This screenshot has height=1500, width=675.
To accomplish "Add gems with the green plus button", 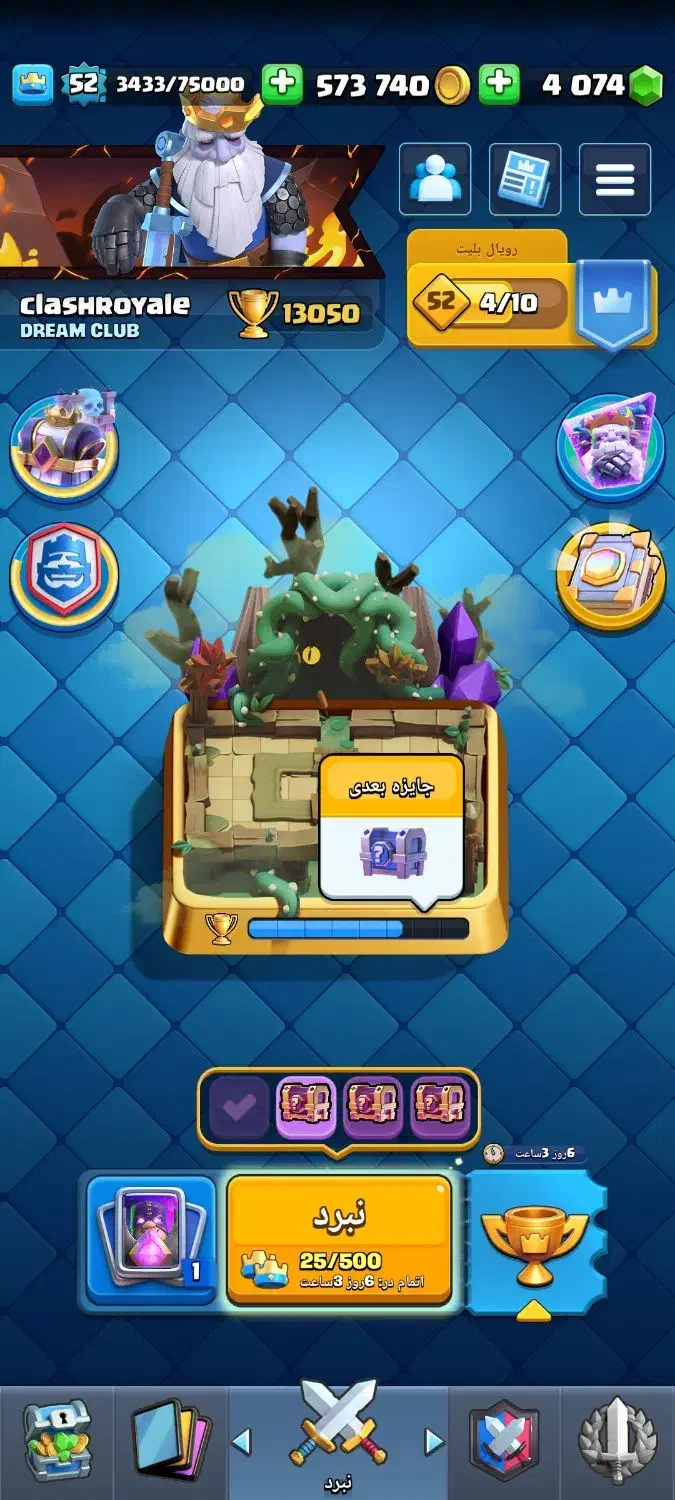I will pyautogui.click(x=499, y=84).
